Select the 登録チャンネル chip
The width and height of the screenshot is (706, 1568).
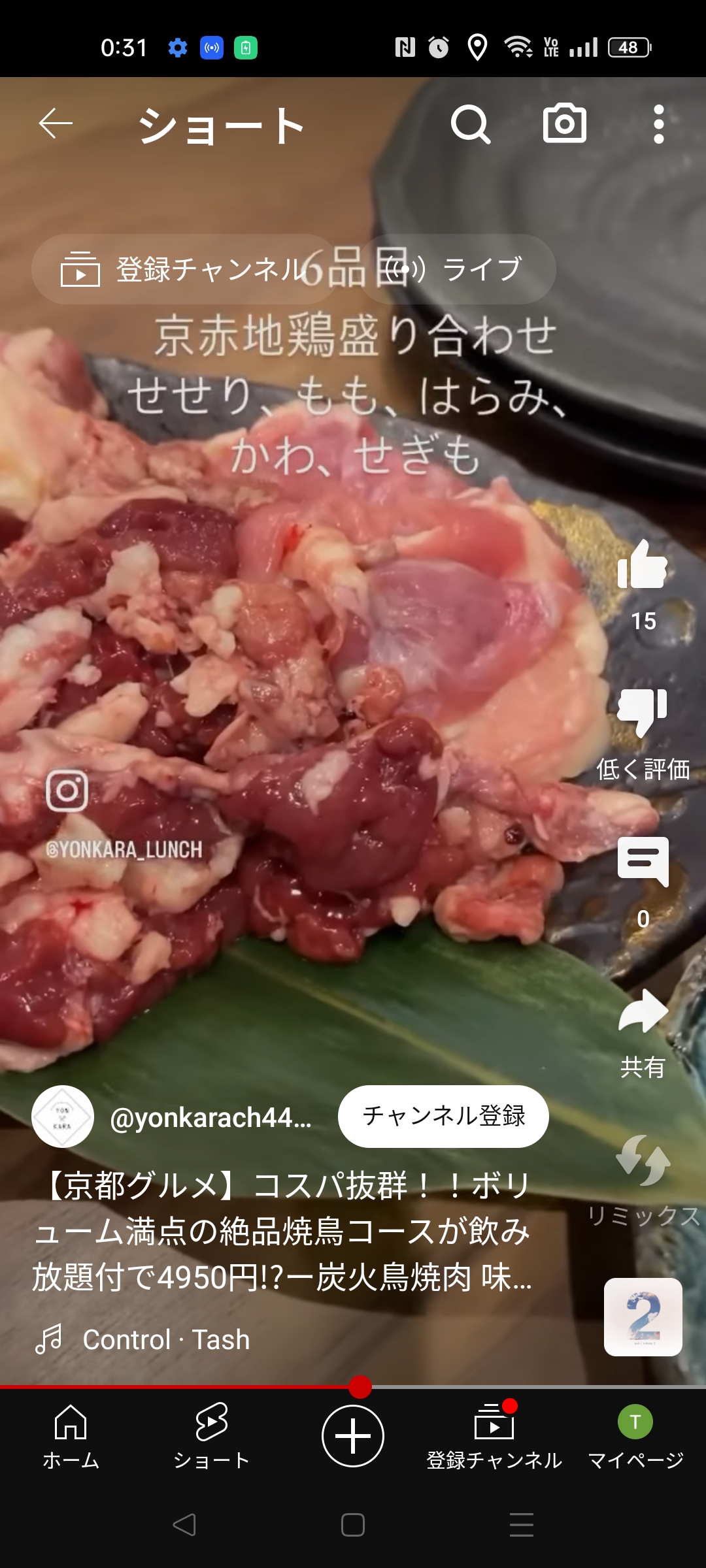pyautogui.click(x=183, y=269)
